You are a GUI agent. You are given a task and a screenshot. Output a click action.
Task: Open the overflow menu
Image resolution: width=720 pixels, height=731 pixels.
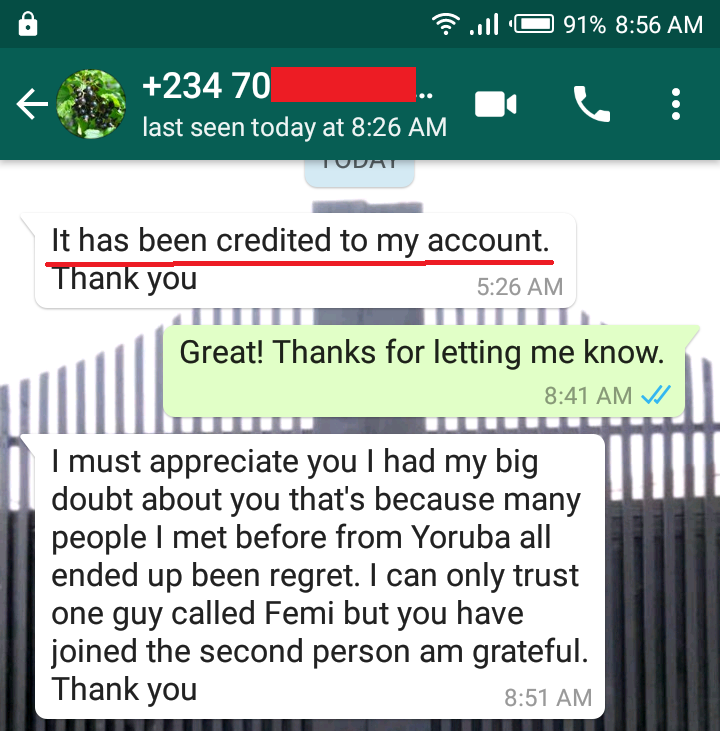677,104
